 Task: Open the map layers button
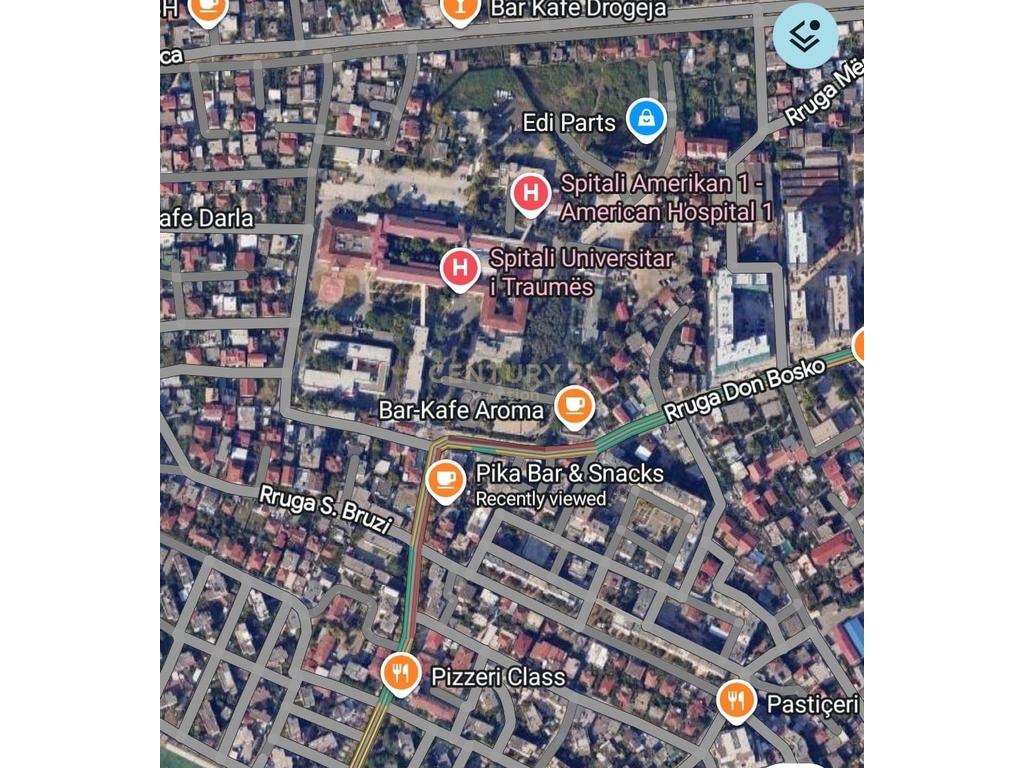pos(805,36)
